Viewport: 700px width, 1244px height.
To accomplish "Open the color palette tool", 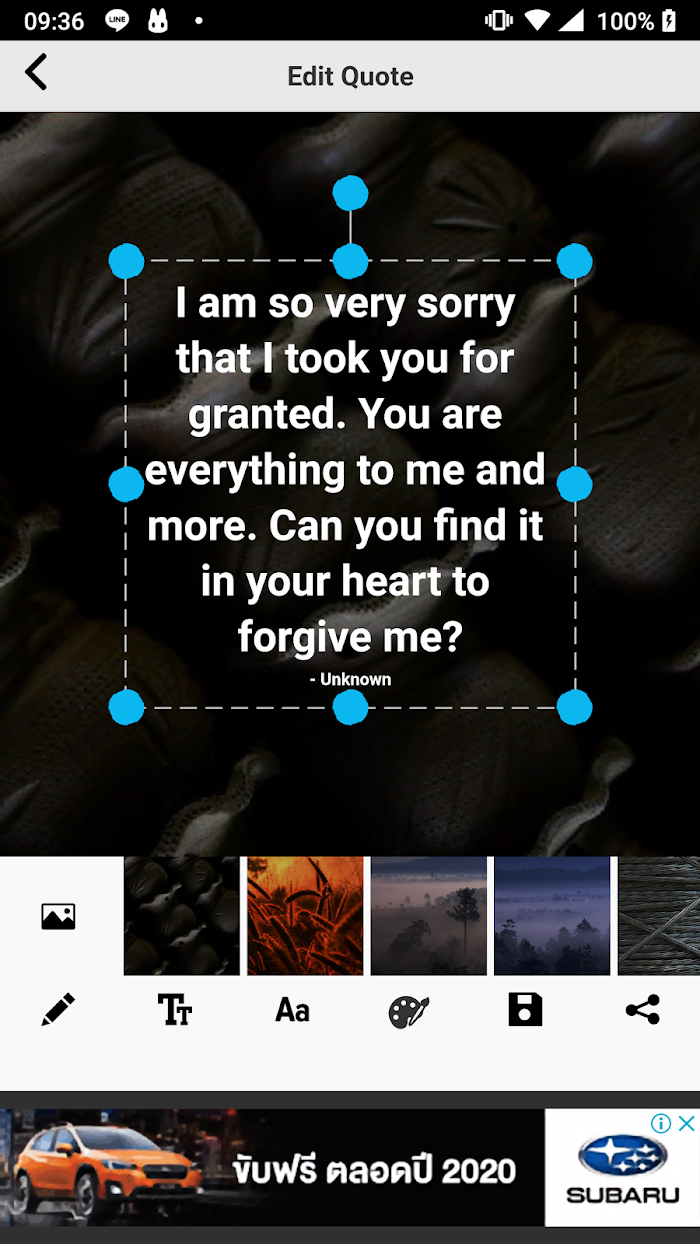I will coord(408,1011).
